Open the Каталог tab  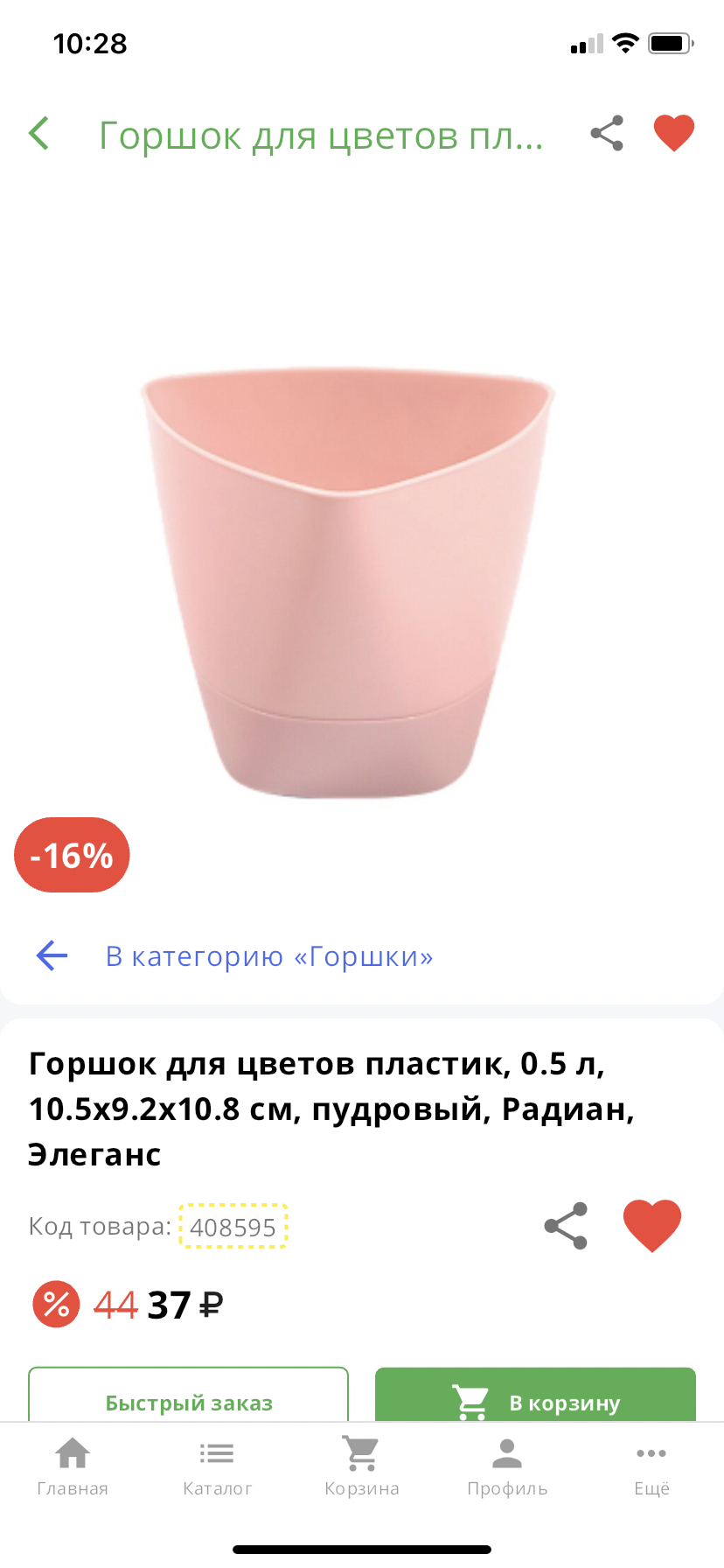[217, 1466]
